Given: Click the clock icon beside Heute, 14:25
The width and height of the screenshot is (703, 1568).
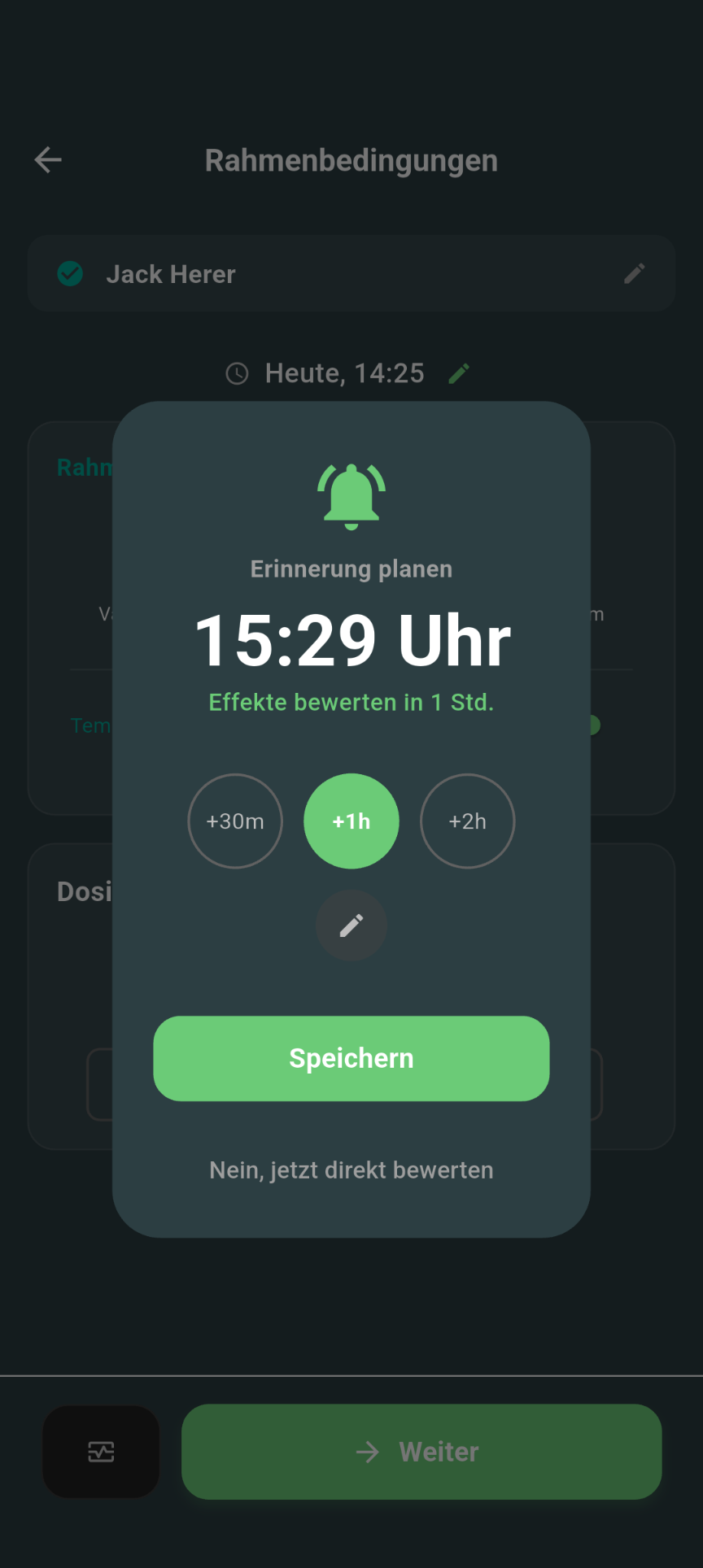Looking at the screenshot, I should (x=237, y=372).
